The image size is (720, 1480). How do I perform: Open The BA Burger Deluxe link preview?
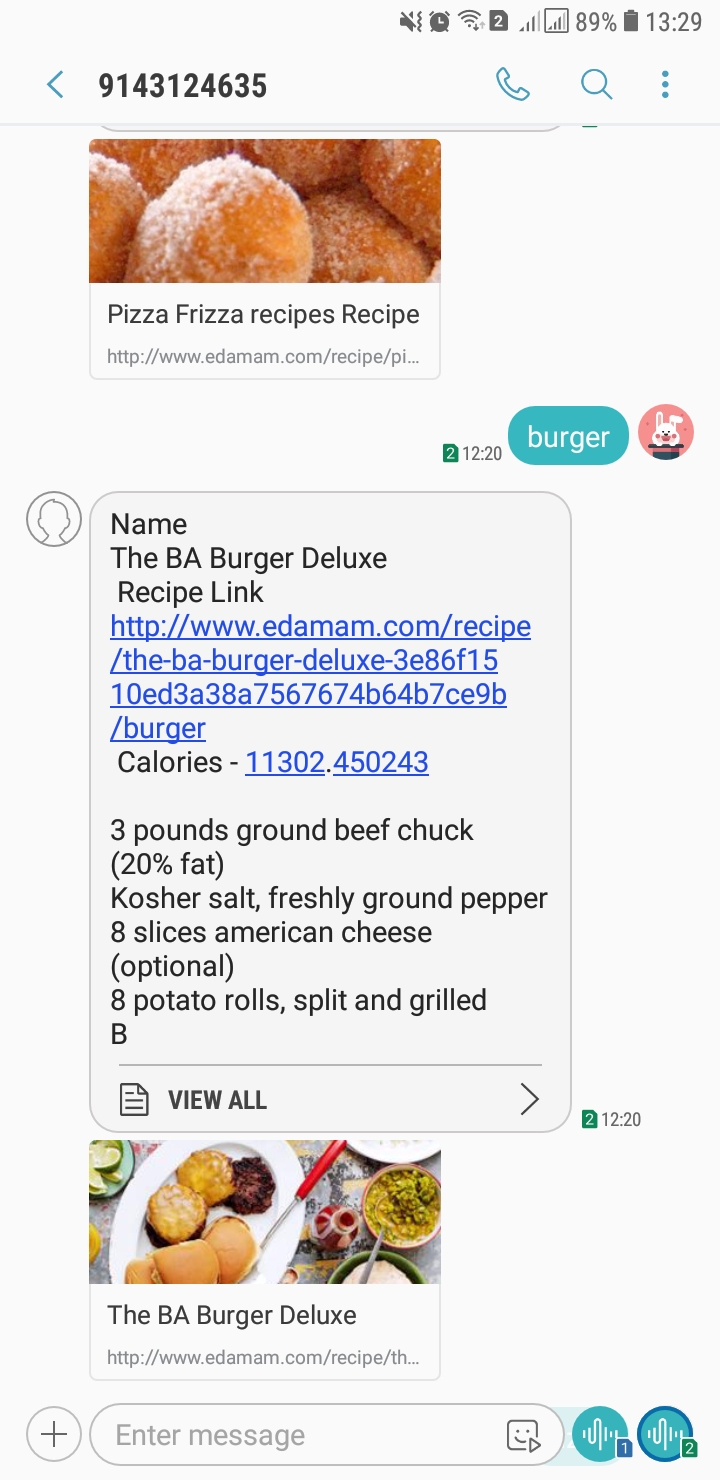265,1259
